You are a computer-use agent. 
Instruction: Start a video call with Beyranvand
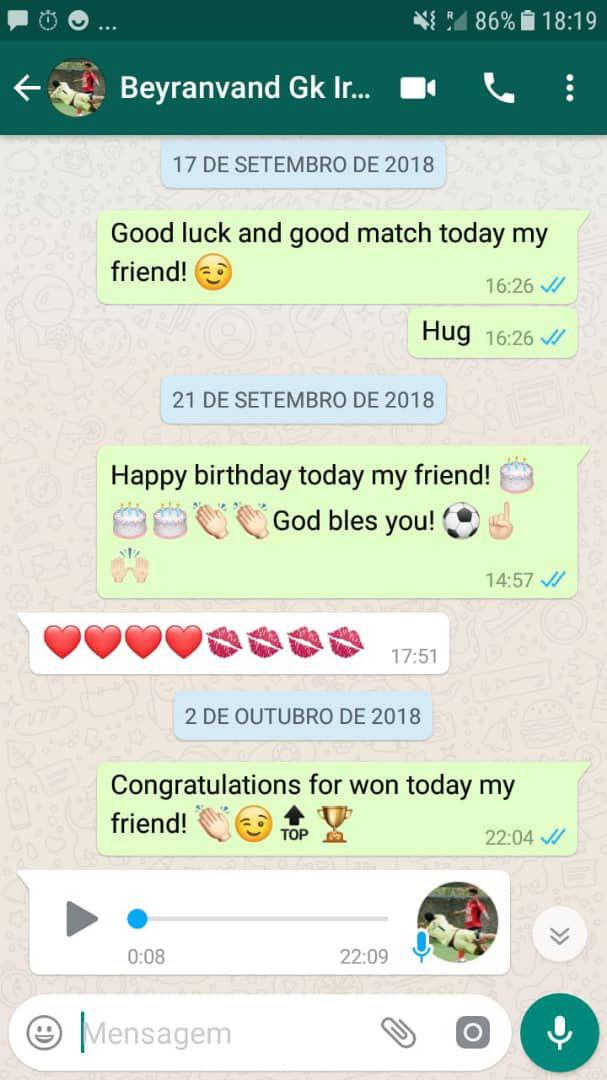tap(418, 88)
